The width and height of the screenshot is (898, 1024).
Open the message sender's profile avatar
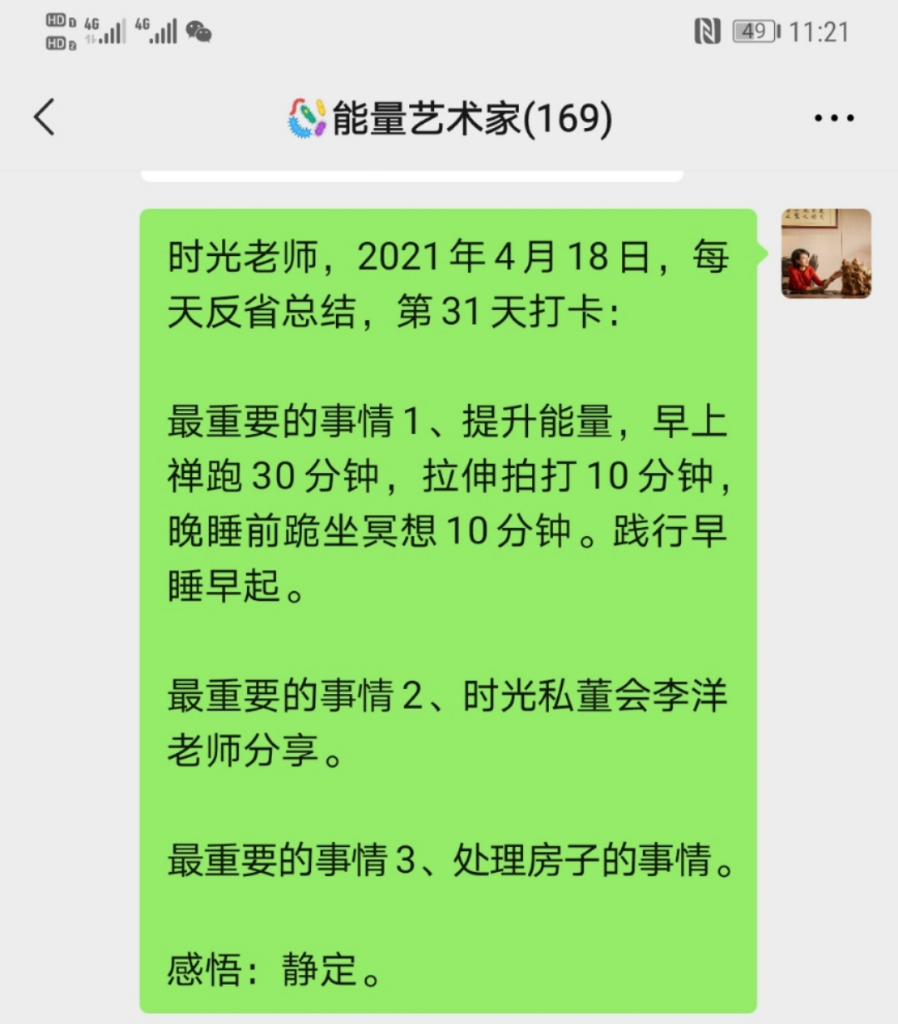click(826, 253)
